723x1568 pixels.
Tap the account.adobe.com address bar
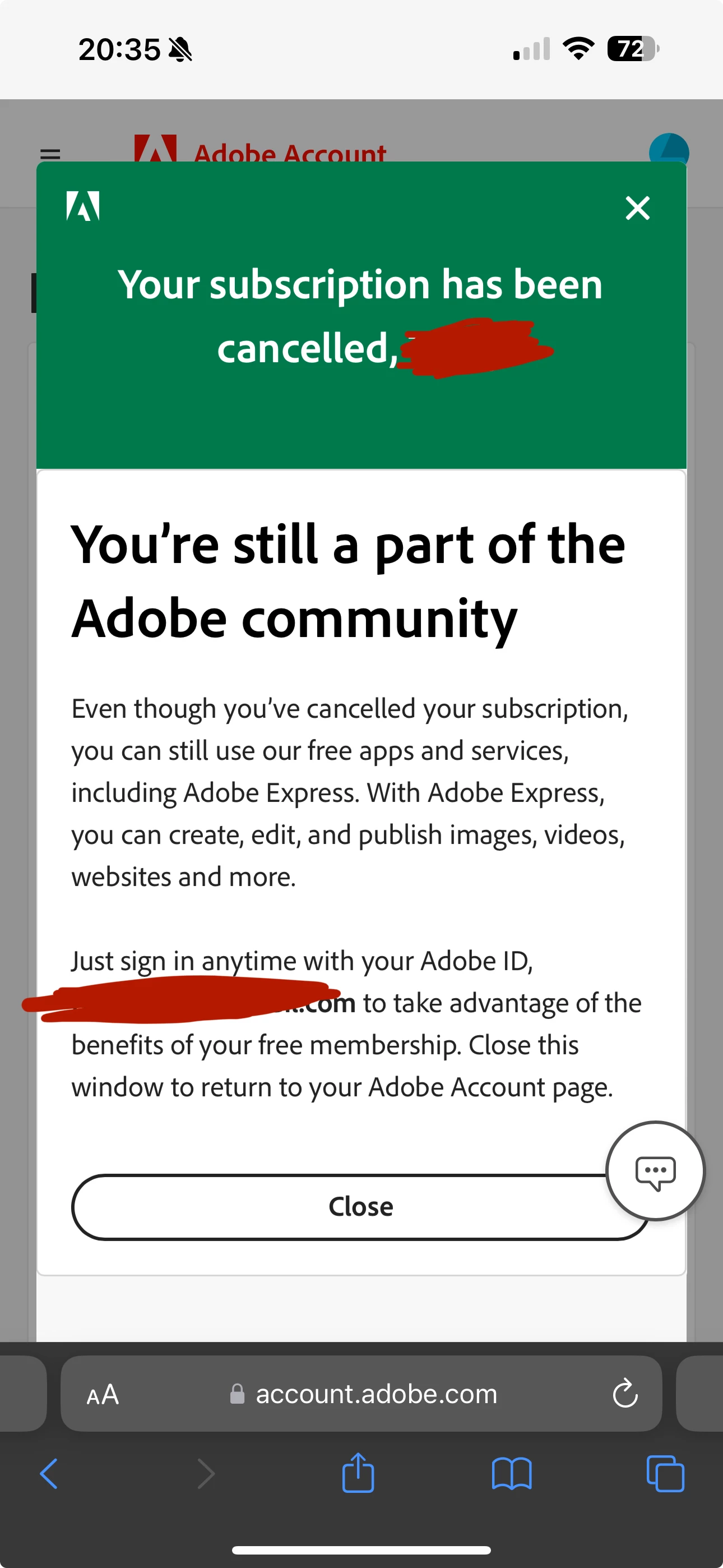pyautogui.click(x=376, y=1394)
